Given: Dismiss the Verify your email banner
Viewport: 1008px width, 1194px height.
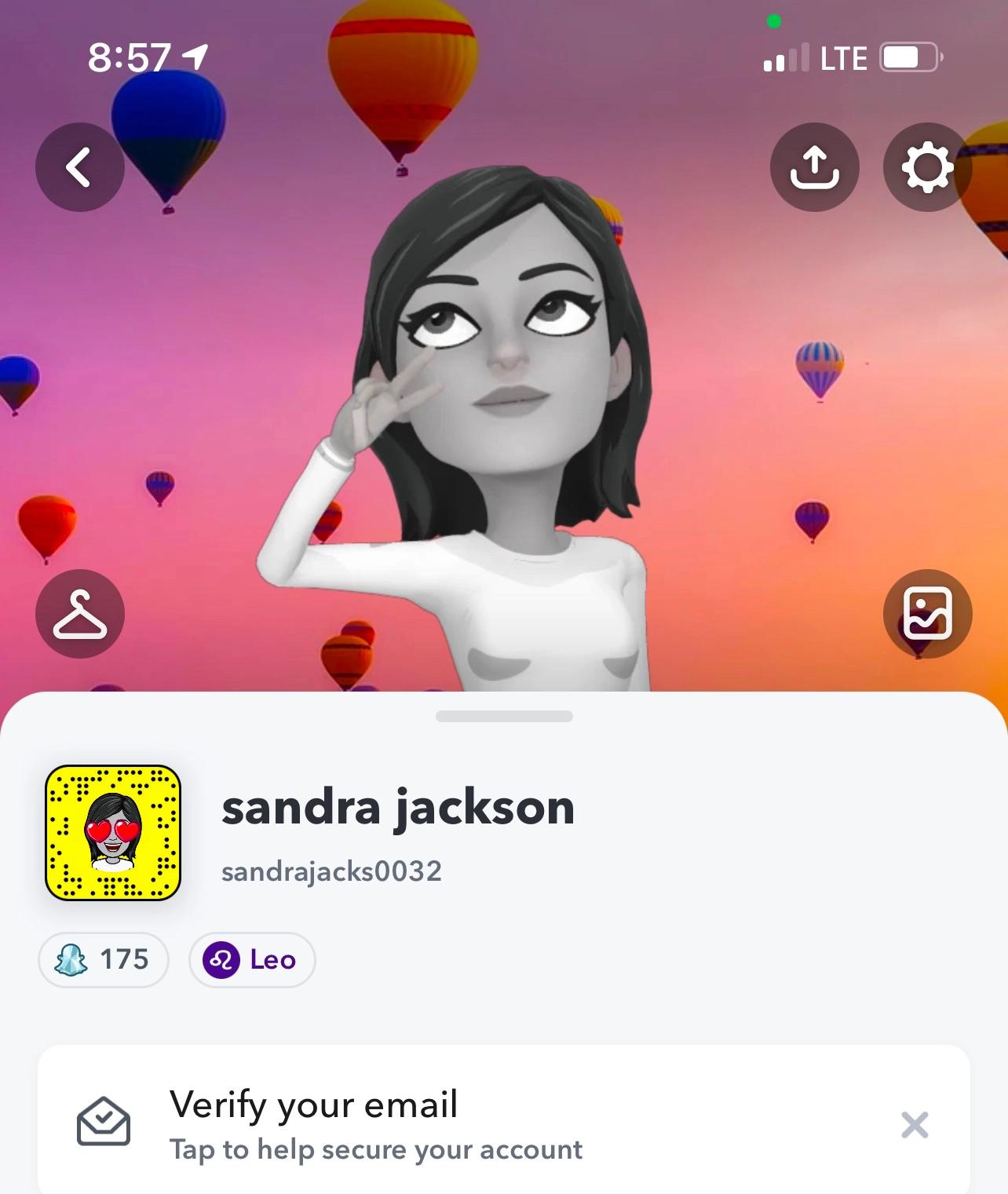Looking at the screenshot, I should [915, 1125].
